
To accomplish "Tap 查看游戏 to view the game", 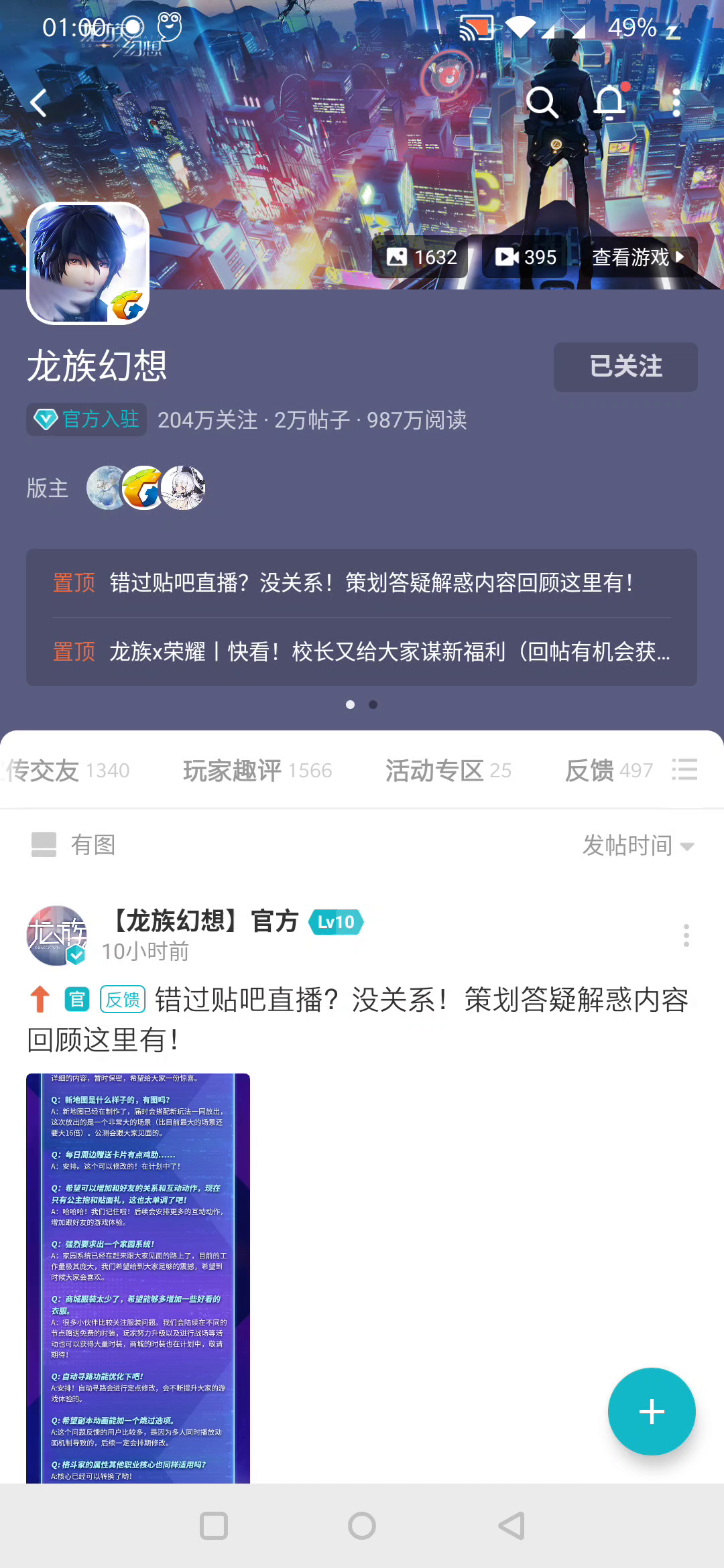I will tap(638, 257).
